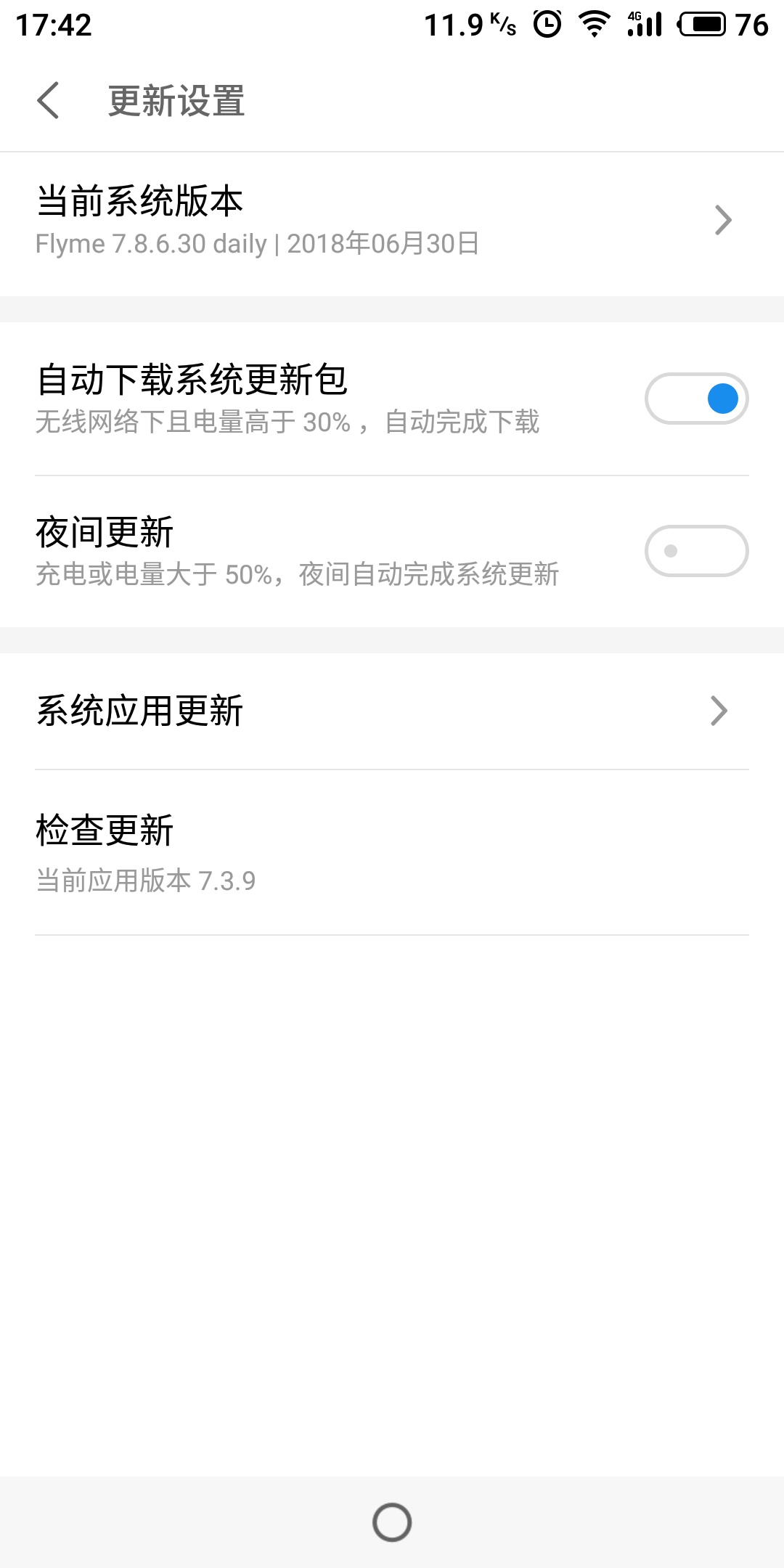Tap the Flyme 7.8.6.30 version text
The width and height of the screenshot is (784, 1568).
[x=258, y=244]
